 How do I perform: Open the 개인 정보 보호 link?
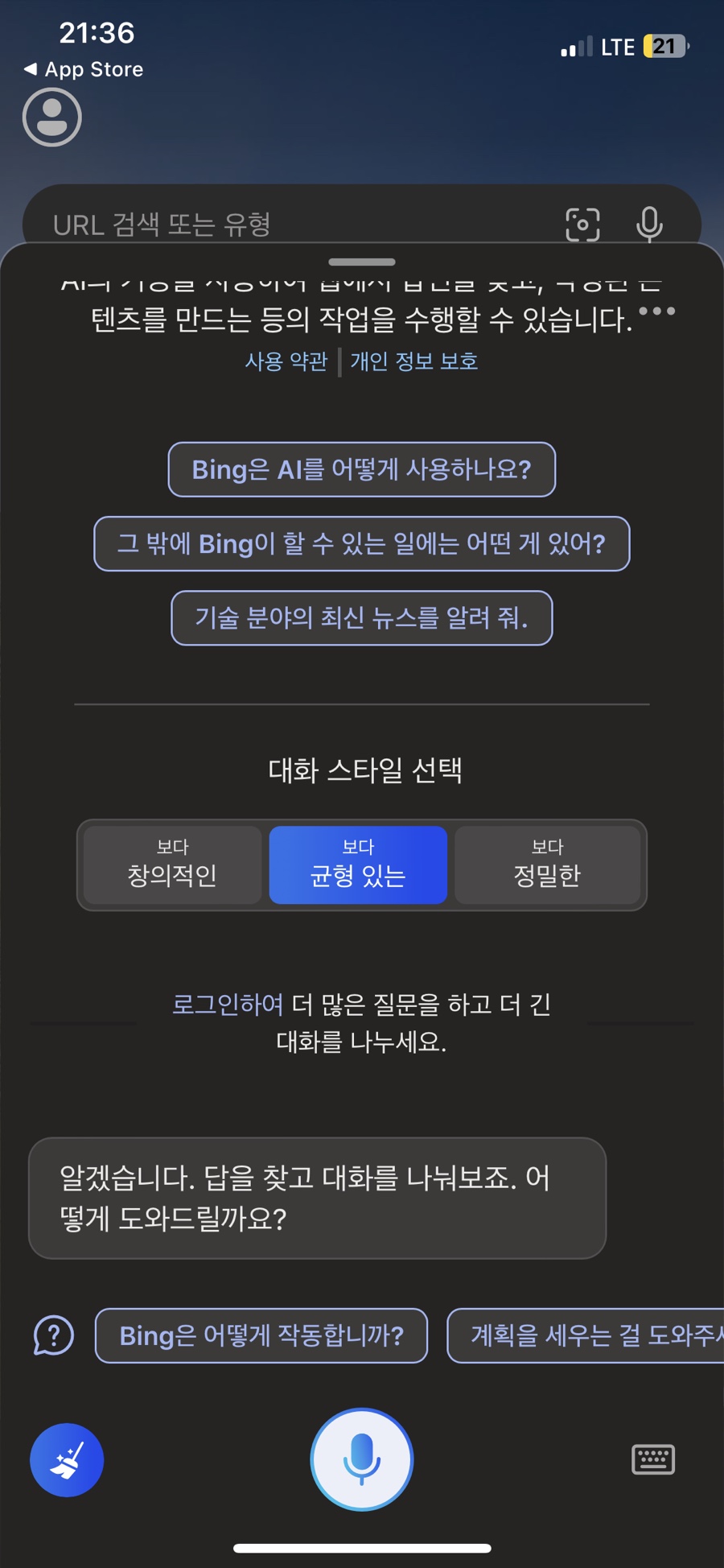coord(414,361)
